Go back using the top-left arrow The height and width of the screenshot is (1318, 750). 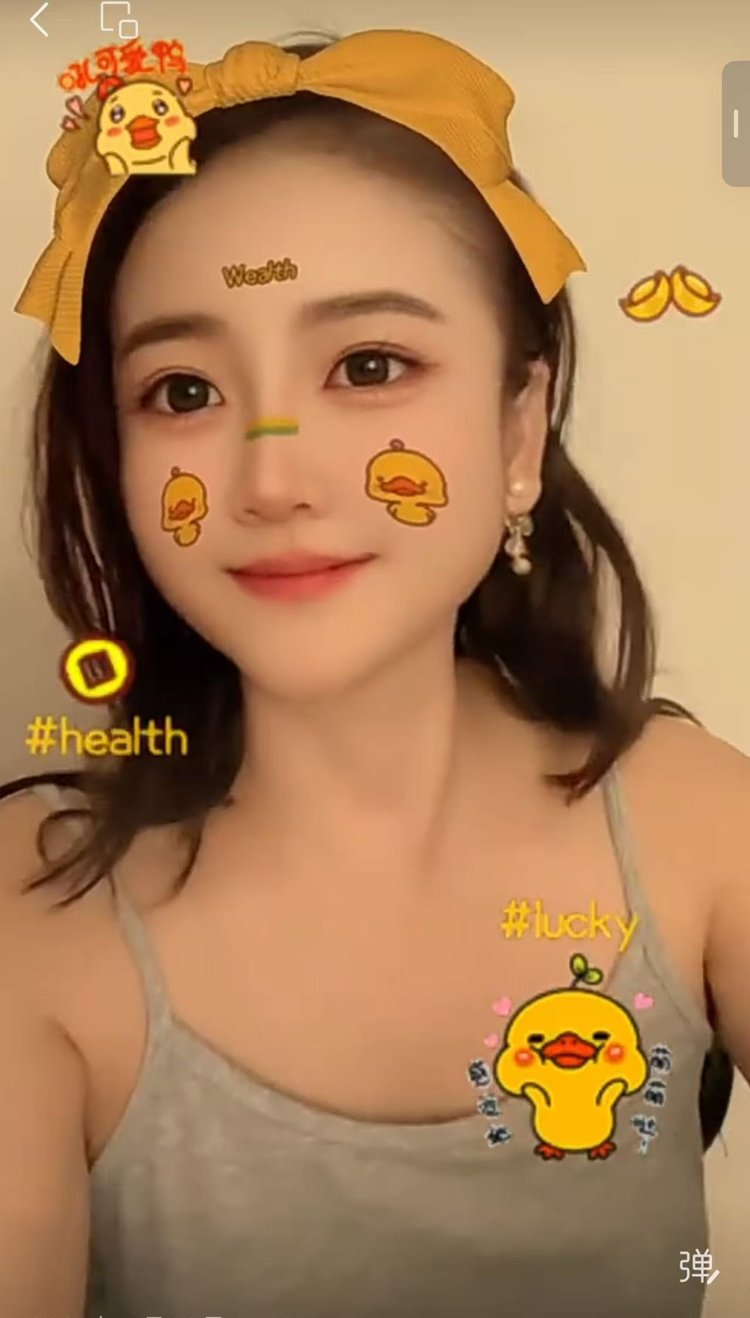(x=39, y=20)
